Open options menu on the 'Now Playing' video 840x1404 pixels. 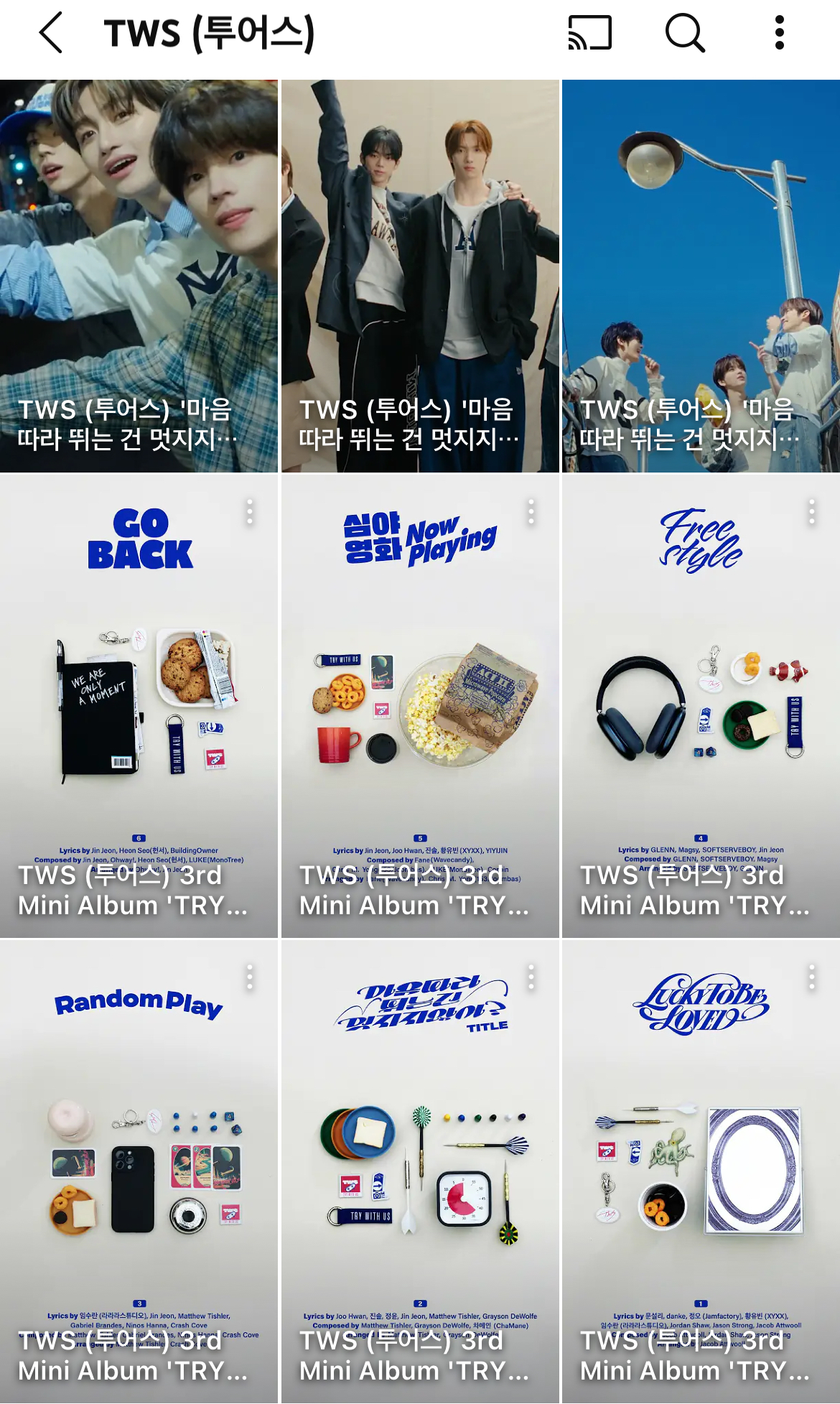[531, 512]
